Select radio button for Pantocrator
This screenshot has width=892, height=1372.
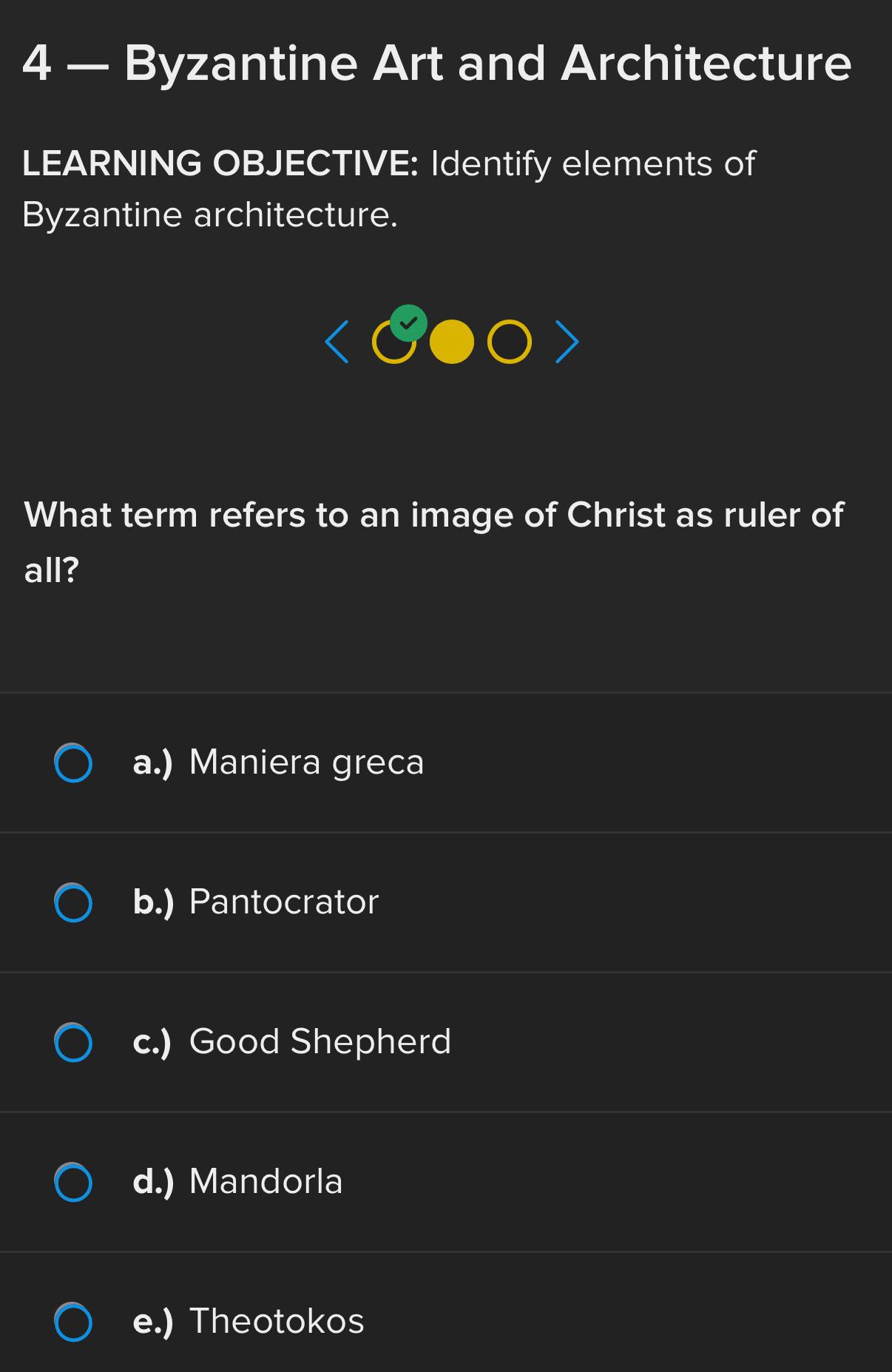coord(72,902)
